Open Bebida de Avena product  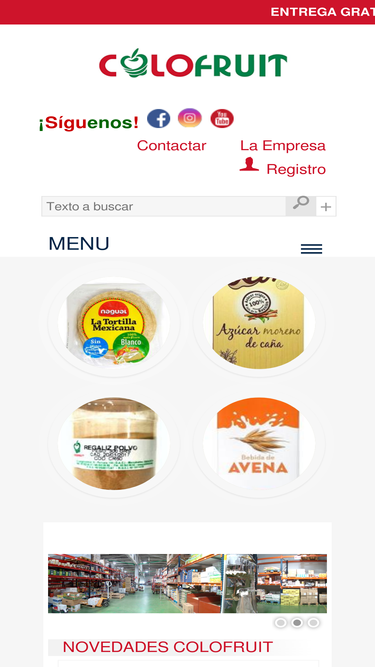coord(259,443)
